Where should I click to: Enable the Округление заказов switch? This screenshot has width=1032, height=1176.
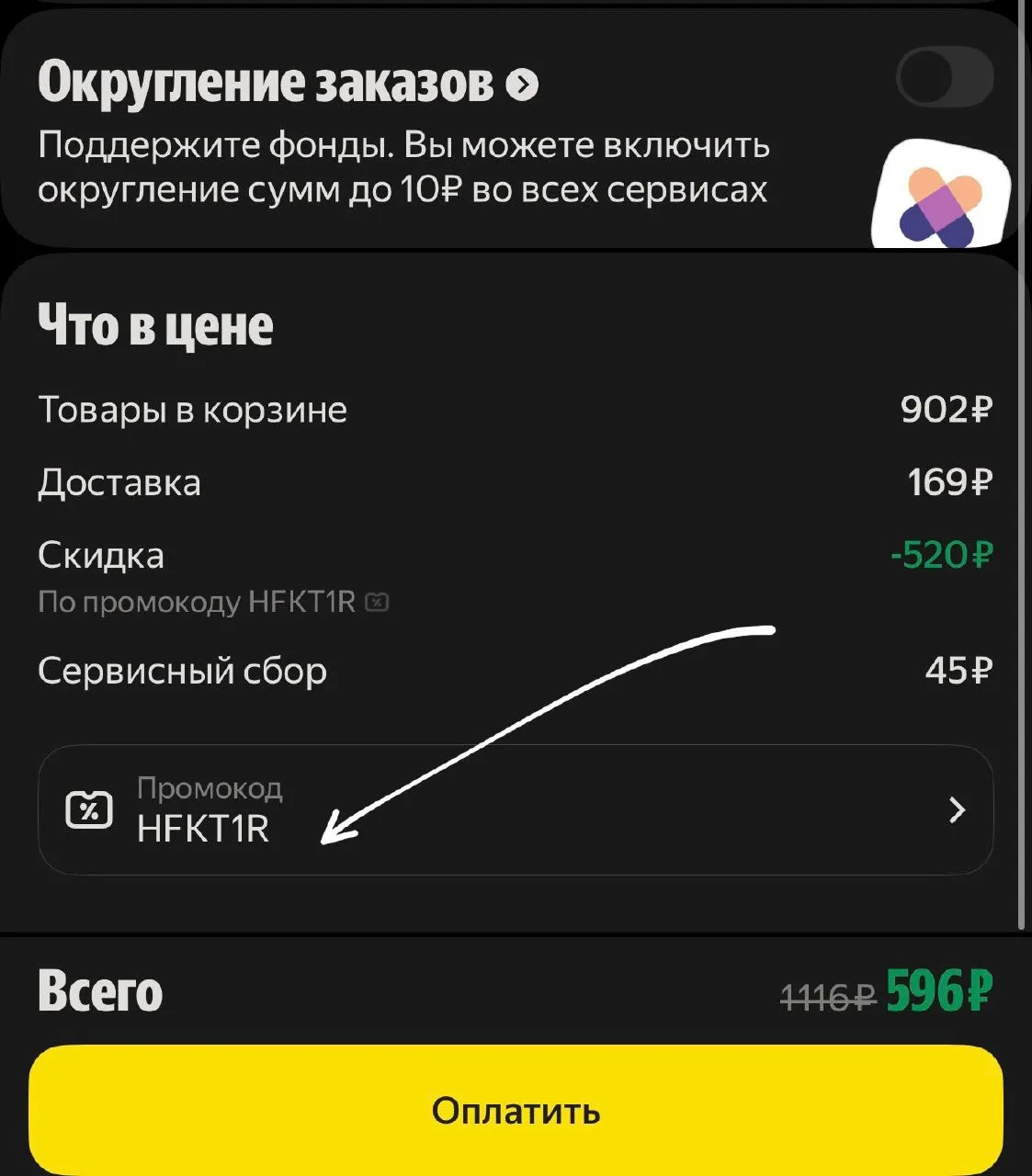click(945, 78)
